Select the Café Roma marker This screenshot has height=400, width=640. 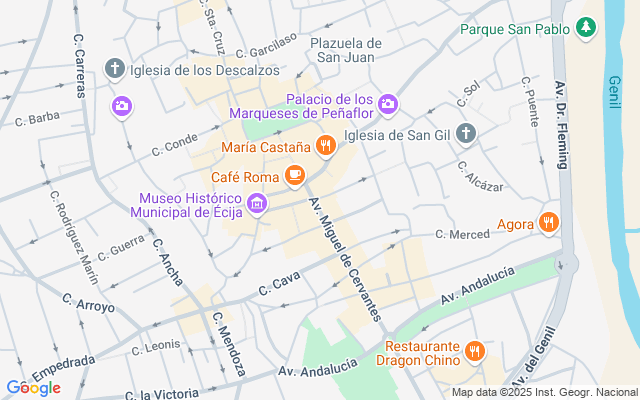(294, 177)
